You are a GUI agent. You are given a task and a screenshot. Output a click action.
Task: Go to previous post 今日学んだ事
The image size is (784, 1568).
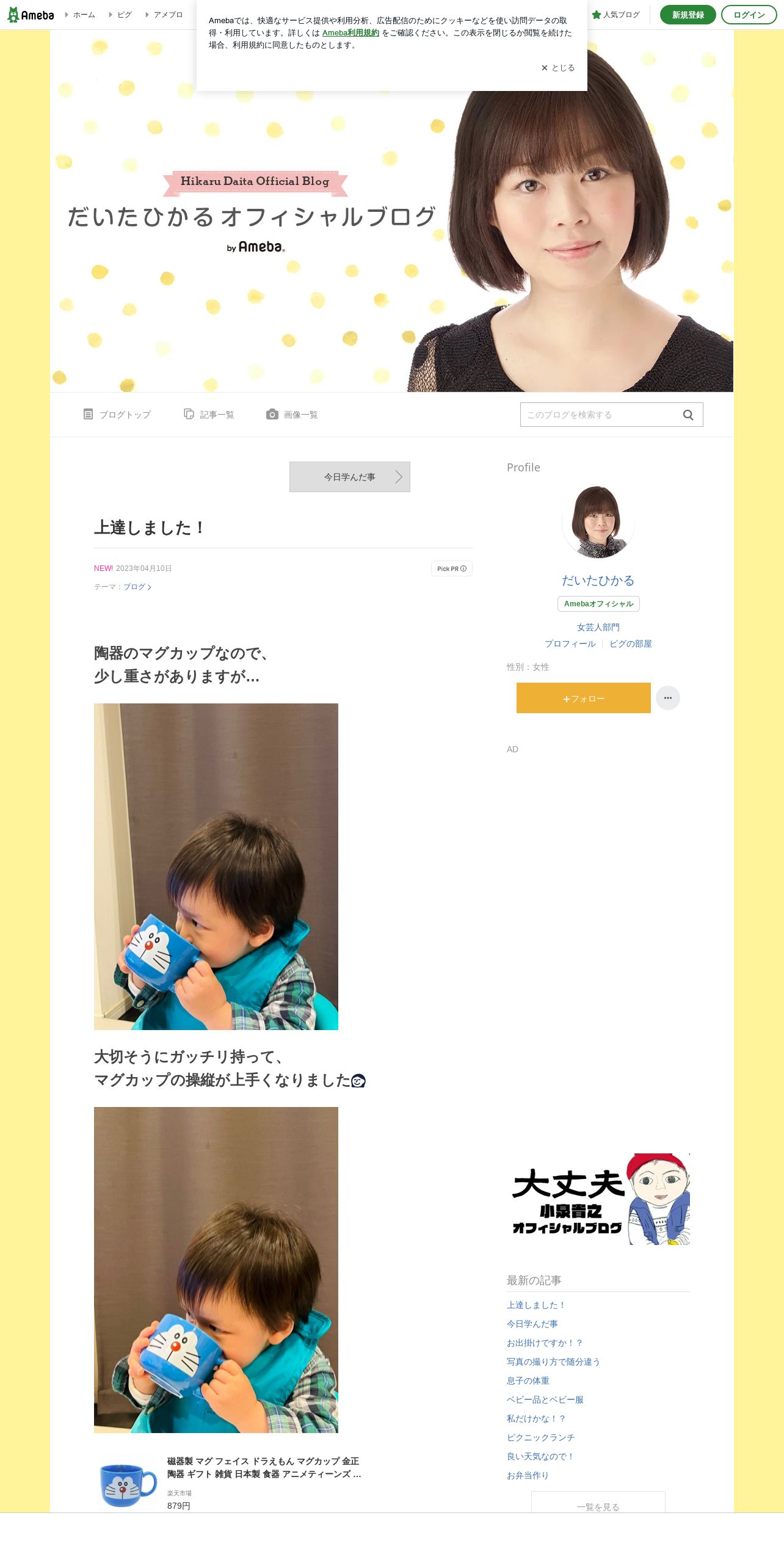(350, 477)
